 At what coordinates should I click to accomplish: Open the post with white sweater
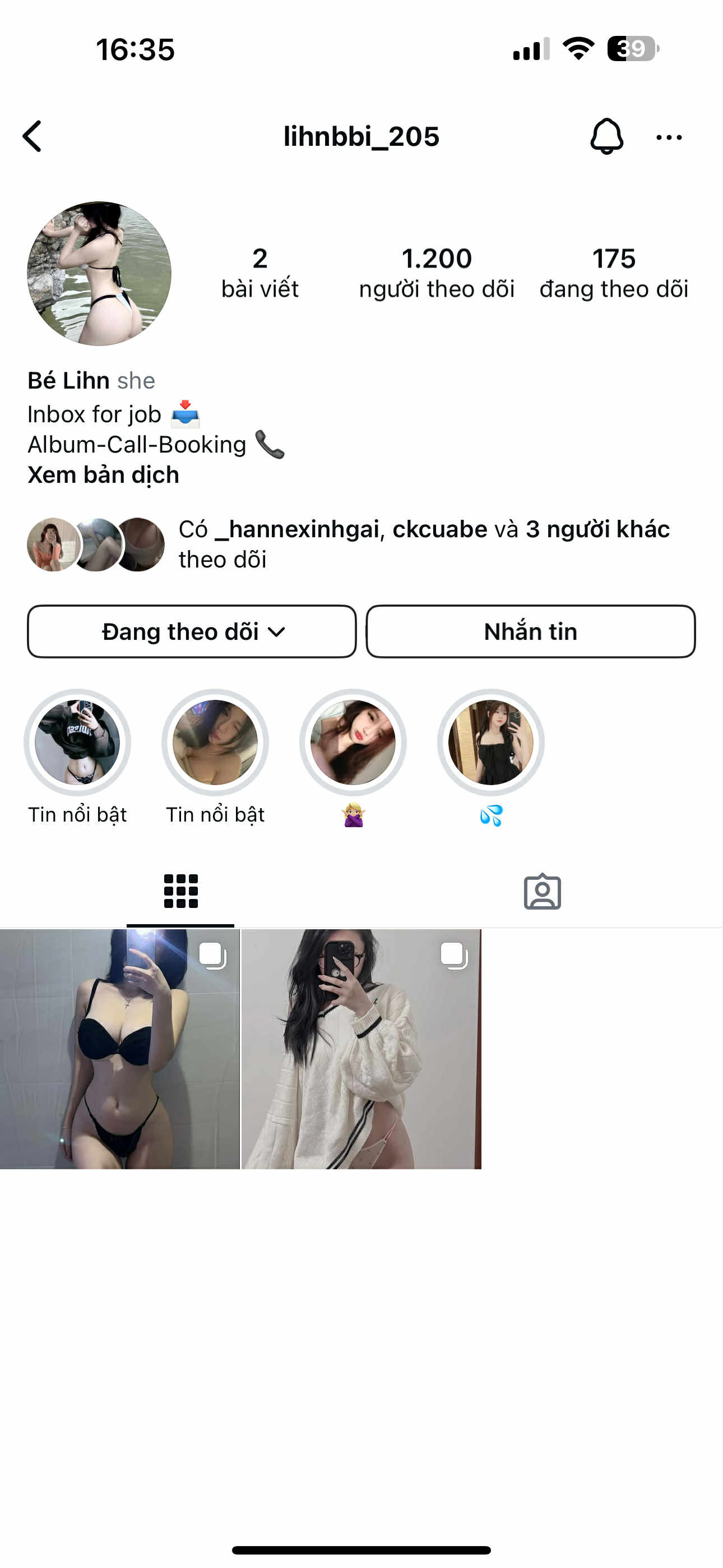pyautogui.click(x=361, y=1049)
